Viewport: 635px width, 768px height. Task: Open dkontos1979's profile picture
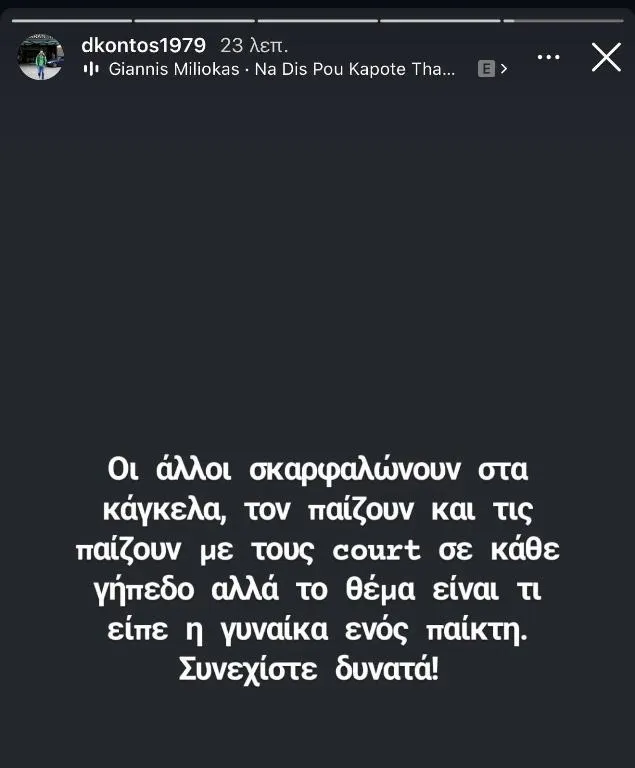tap(41, 57)
